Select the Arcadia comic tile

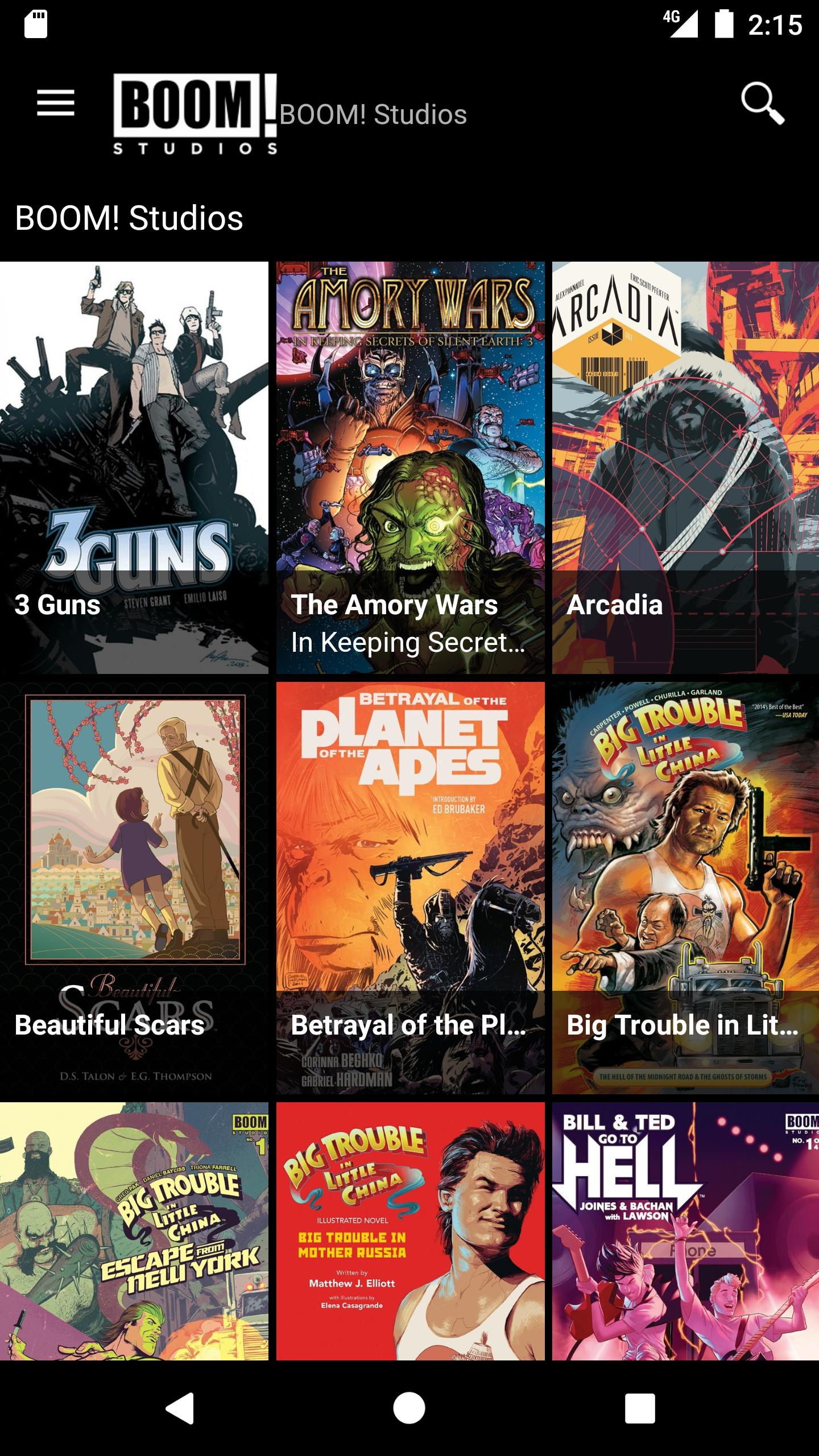coord(685,468)
